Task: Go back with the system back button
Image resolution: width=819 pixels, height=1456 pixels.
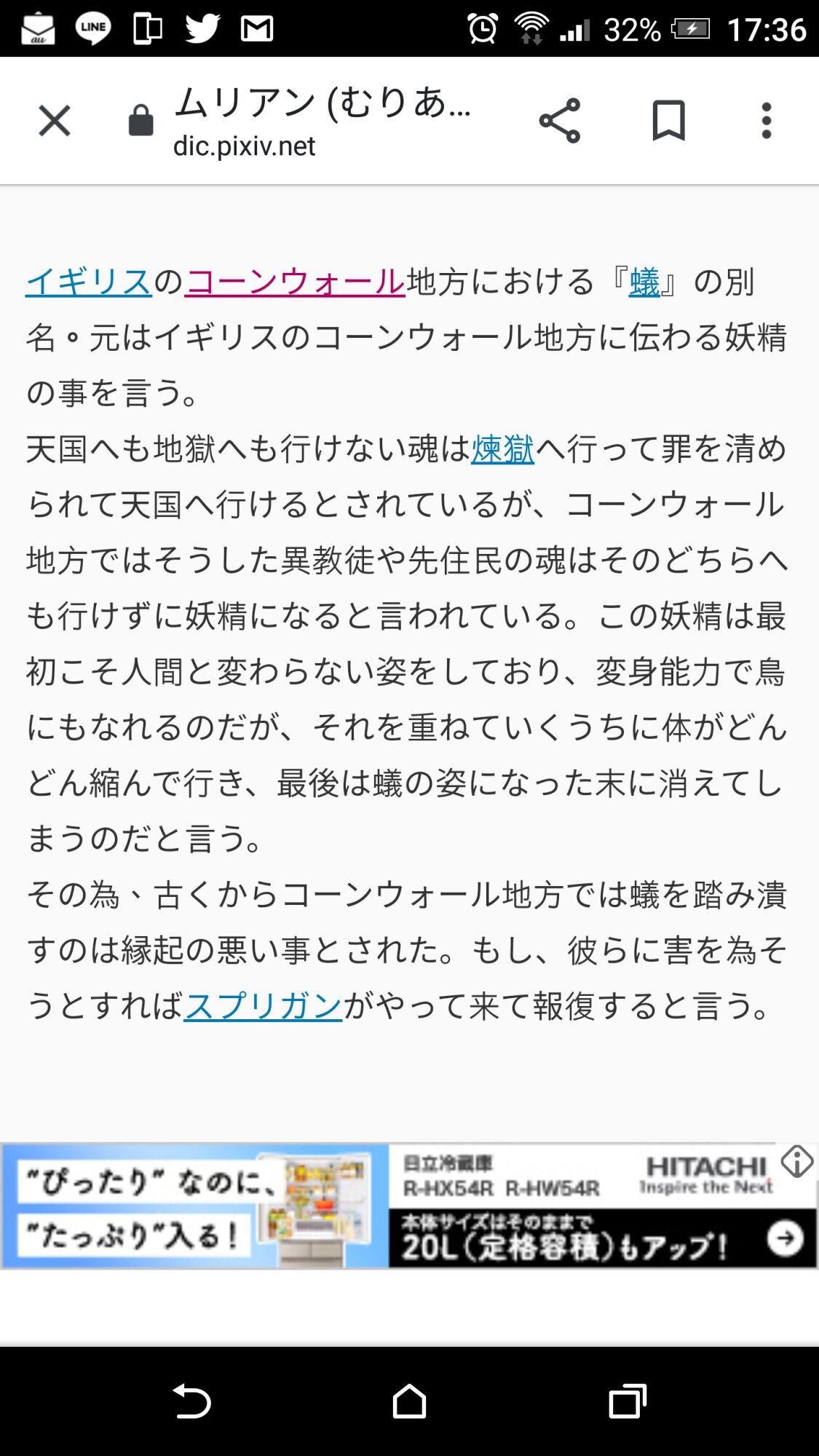Action: pos(191,1401)
